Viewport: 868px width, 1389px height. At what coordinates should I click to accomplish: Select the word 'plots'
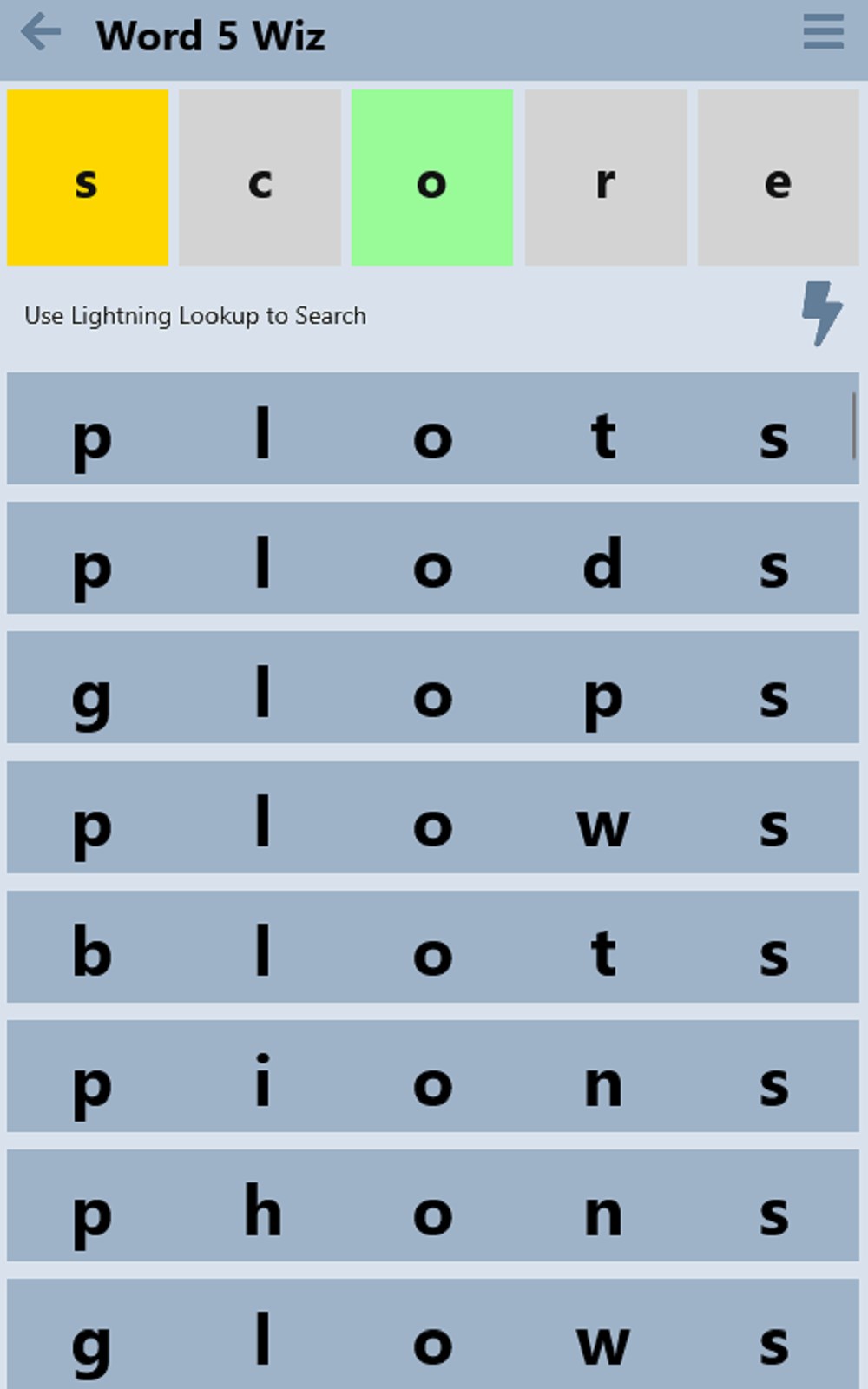tap(432, 429)
